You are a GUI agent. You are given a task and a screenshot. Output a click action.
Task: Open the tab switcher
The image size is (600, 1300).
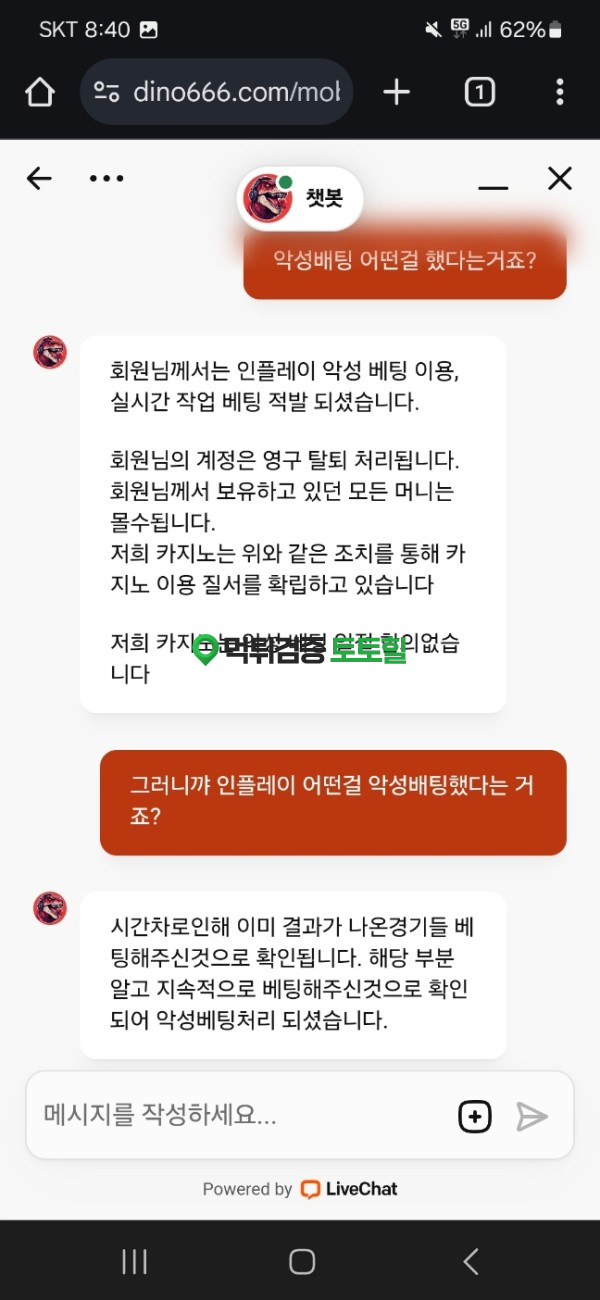(479, 93)
